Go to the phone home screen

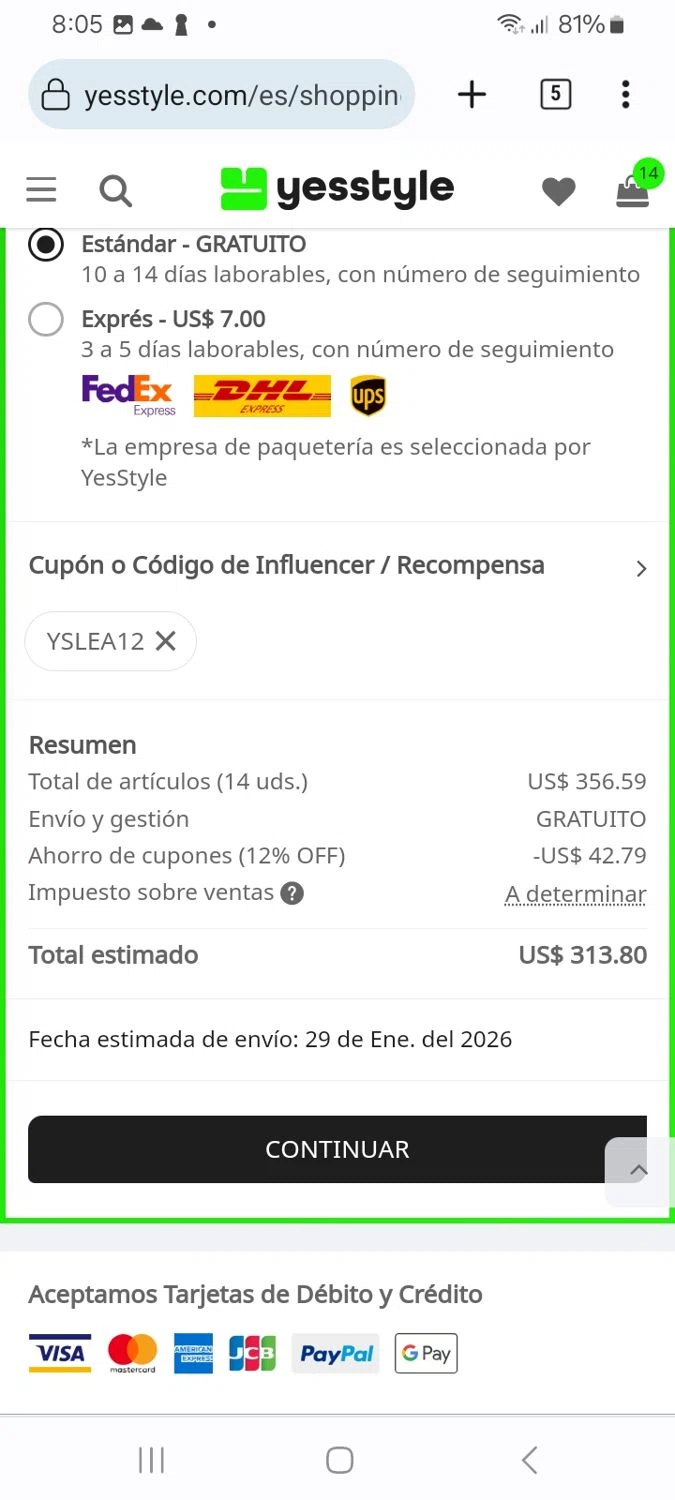point(339,1460)
